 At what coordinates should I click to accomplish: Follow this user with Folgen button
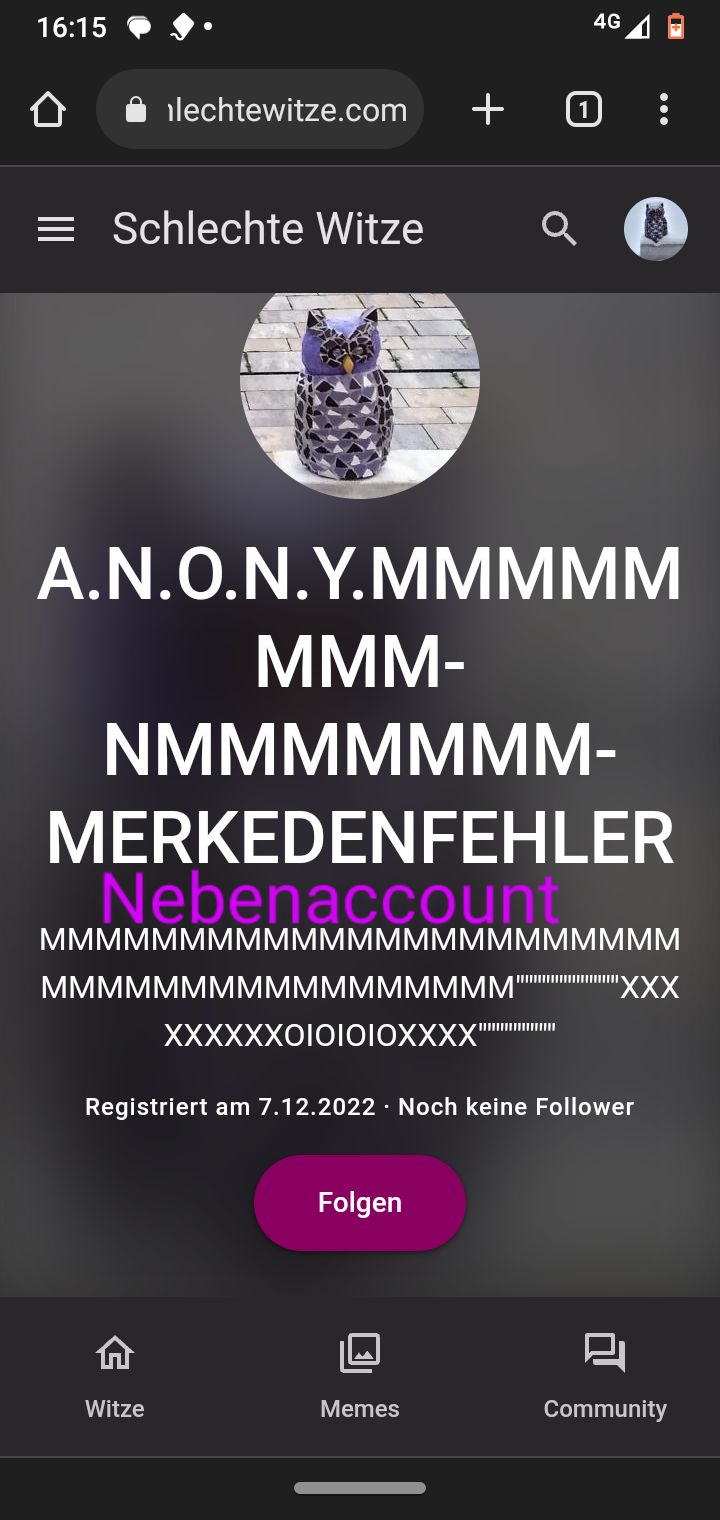point(360,1202)
